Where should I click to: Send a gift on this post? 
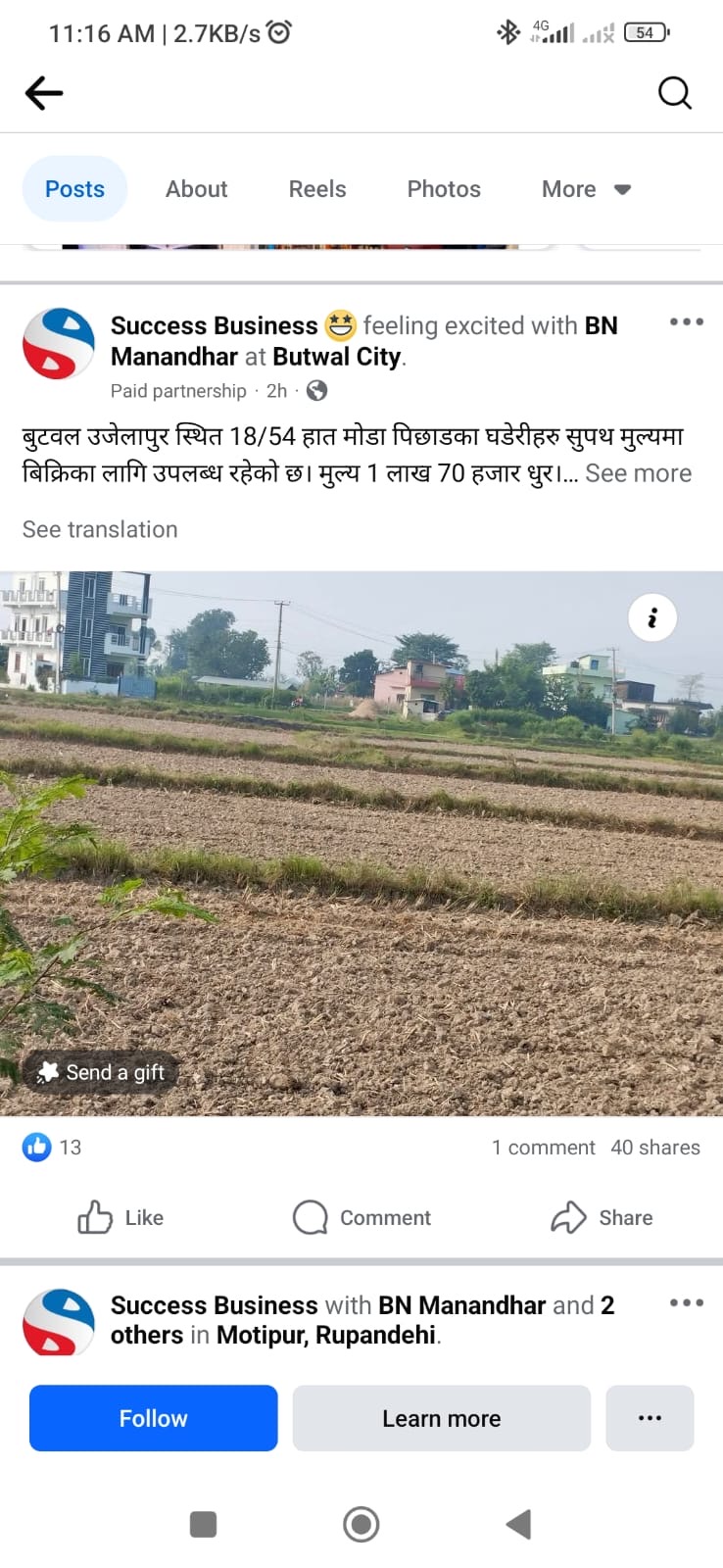pos(102,1072)
